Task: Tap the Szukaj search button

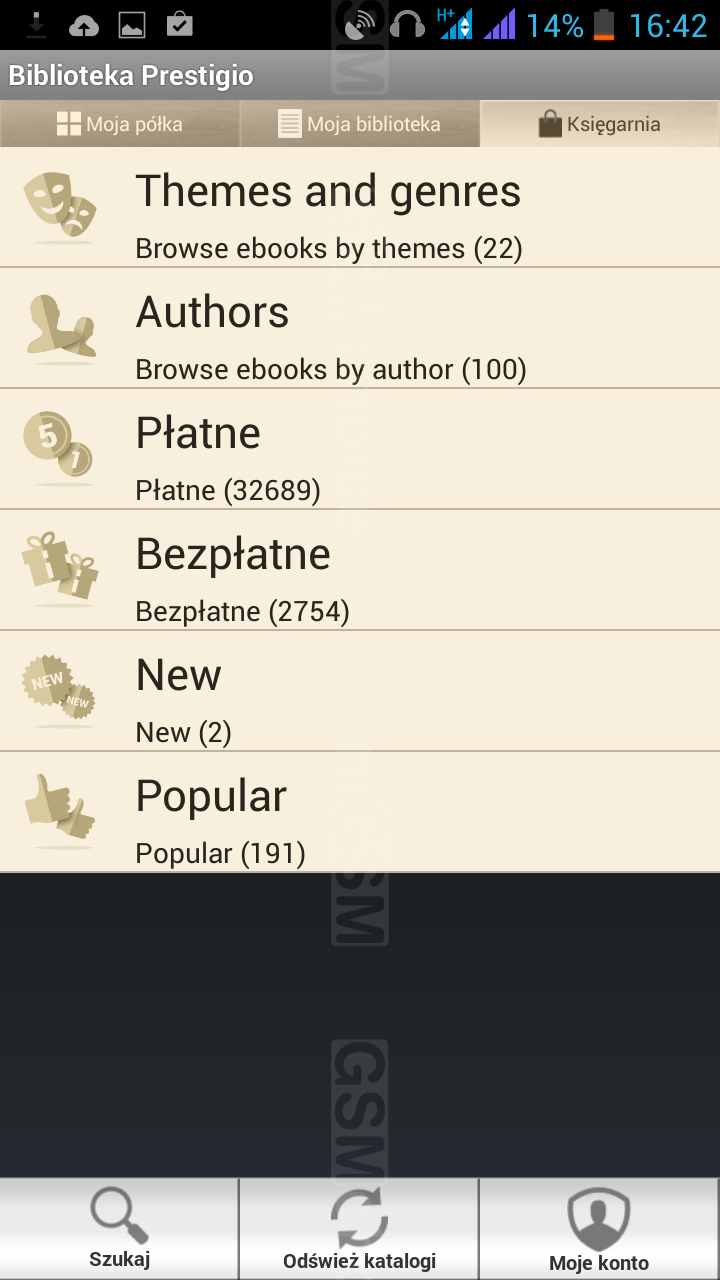Action: click(119, 1229)
